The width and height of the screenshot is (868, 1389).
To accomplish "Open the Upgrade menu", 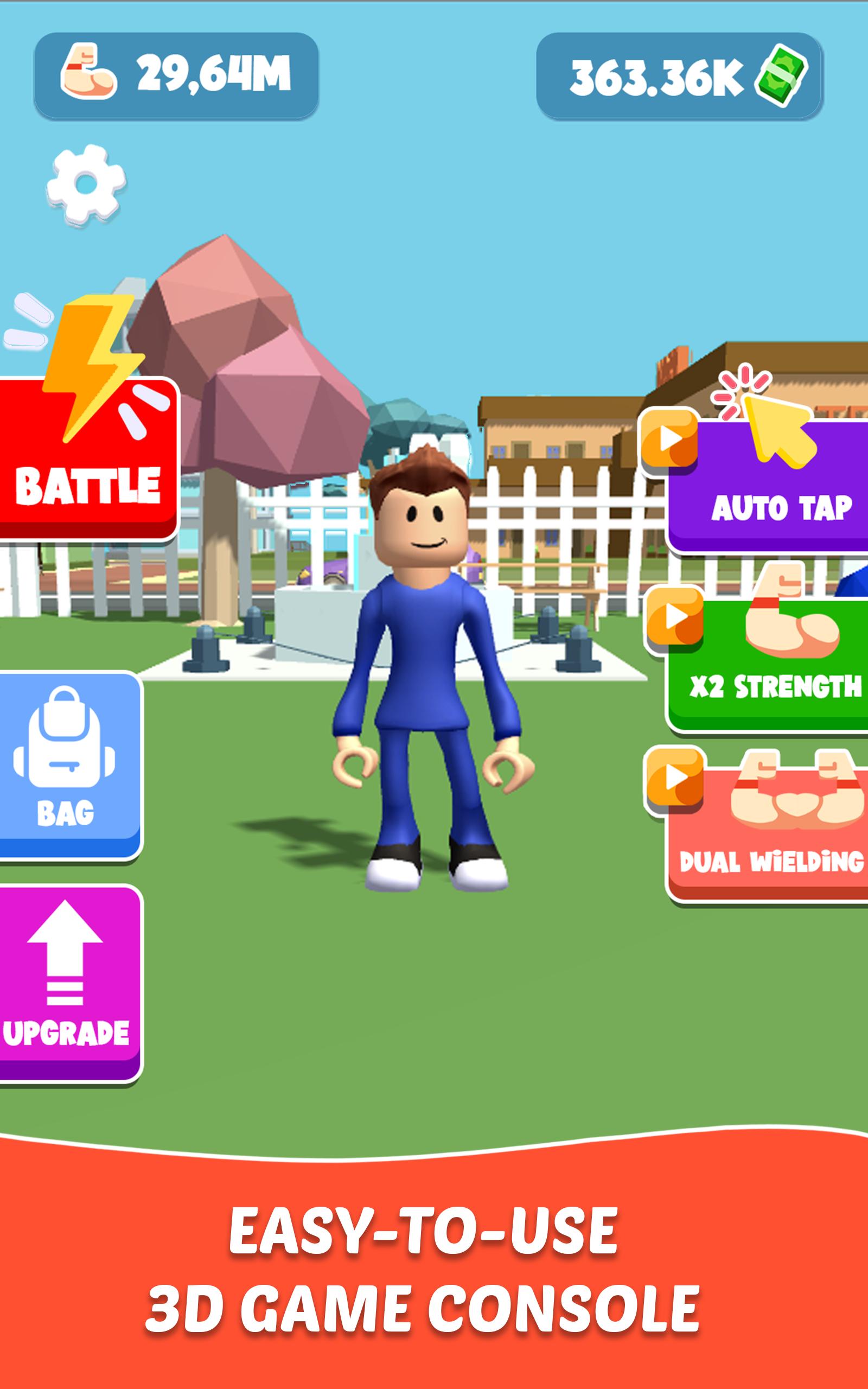I will click(68, 983).
